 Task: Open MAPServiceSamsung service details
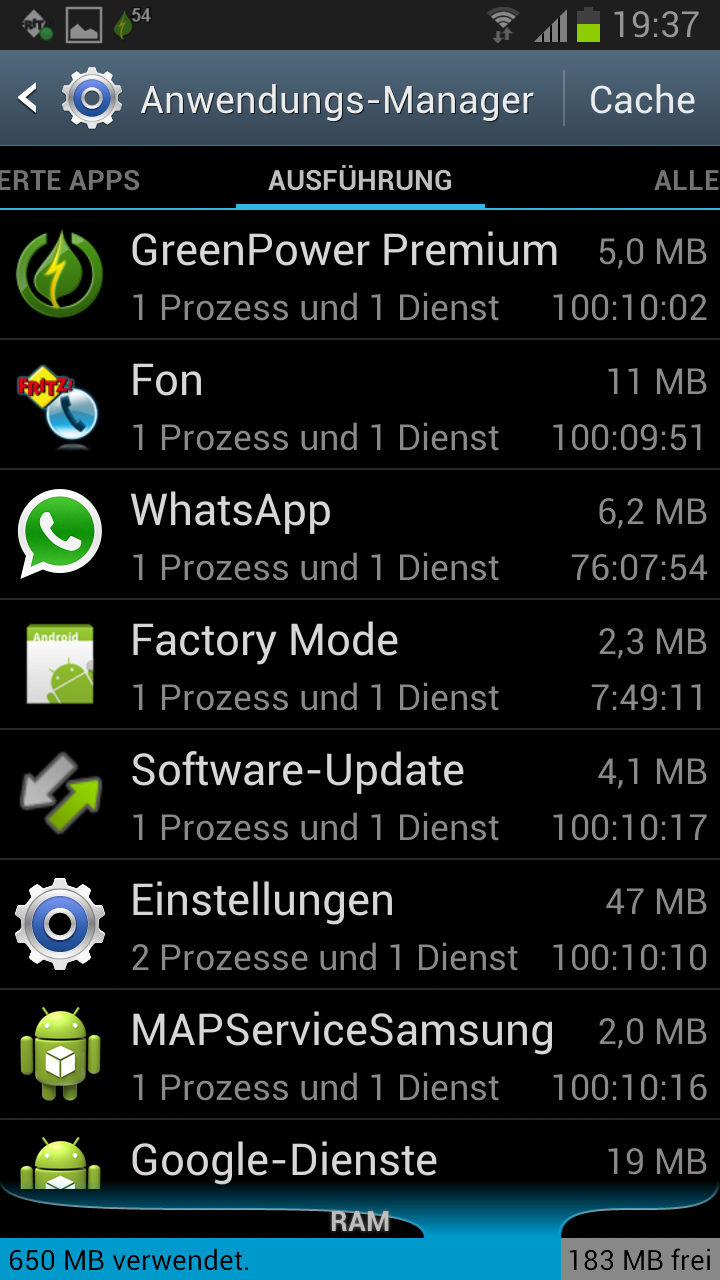360,1055
